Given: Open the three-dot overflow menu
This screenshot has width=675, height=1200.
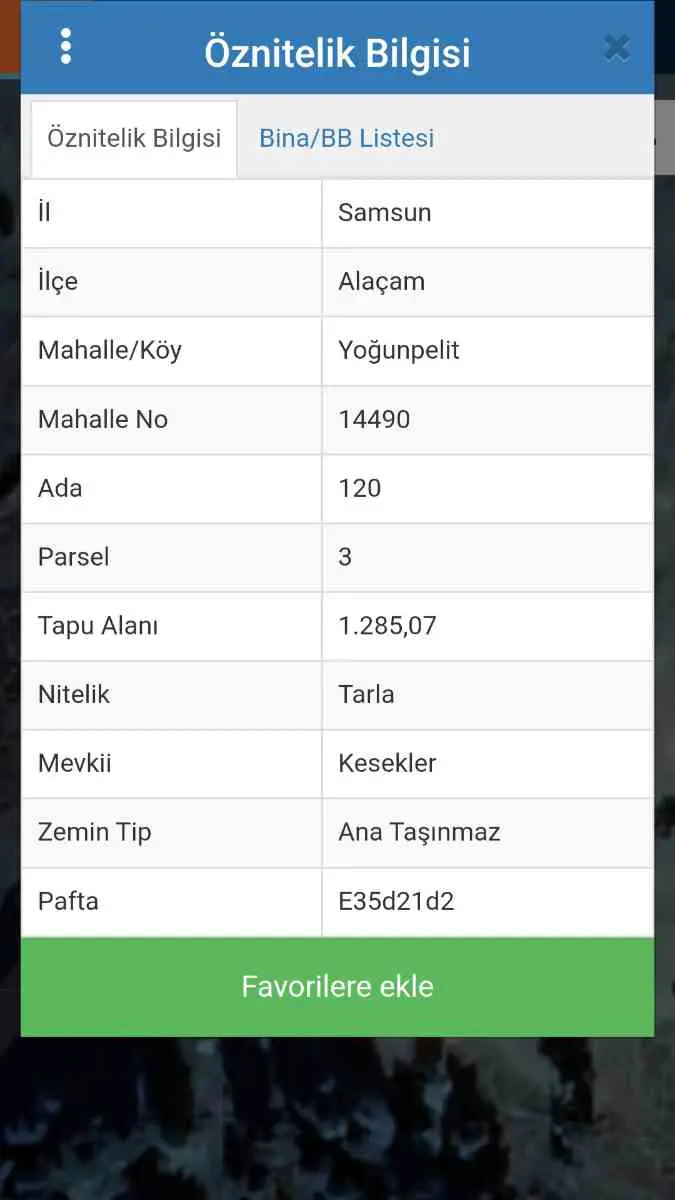Looking at the screenshot, I should click(x=66, y=47).
